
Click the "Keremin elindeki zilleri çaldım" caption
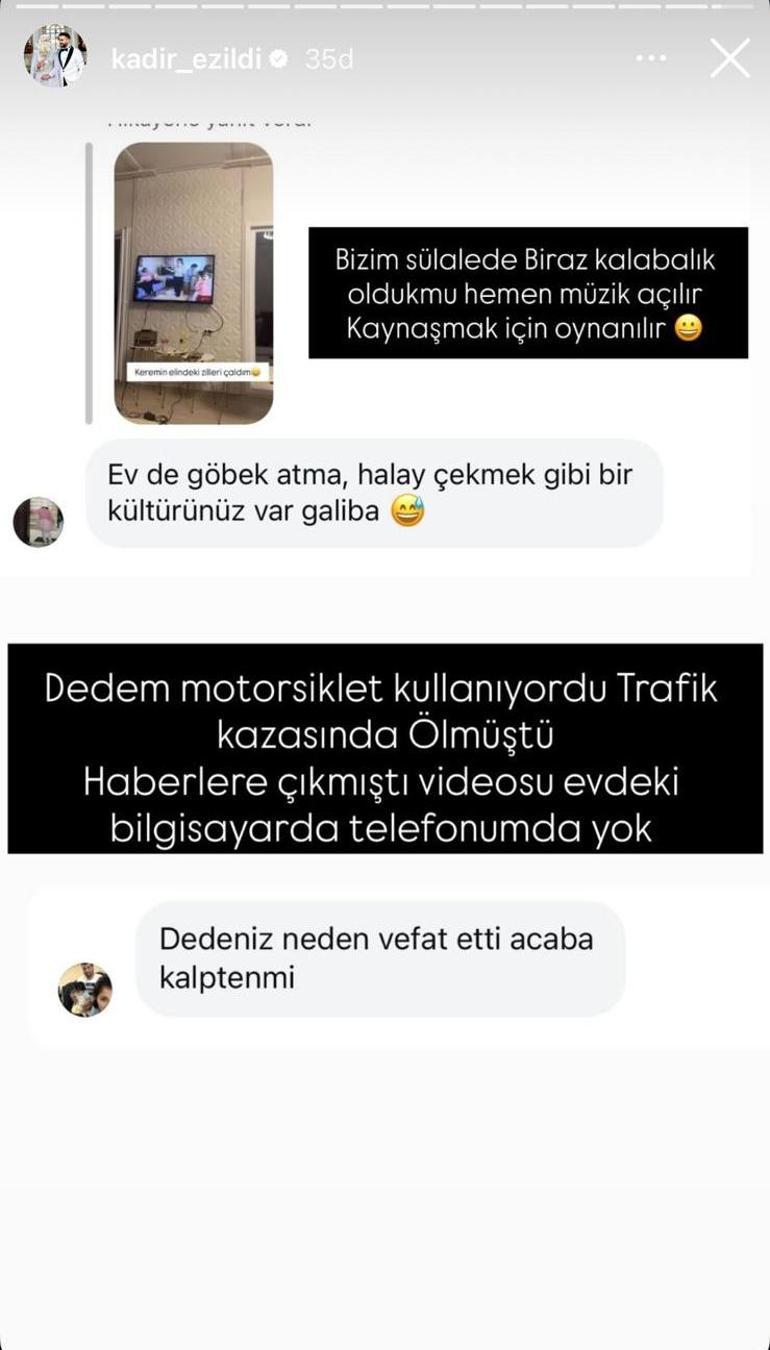(192, 373)
